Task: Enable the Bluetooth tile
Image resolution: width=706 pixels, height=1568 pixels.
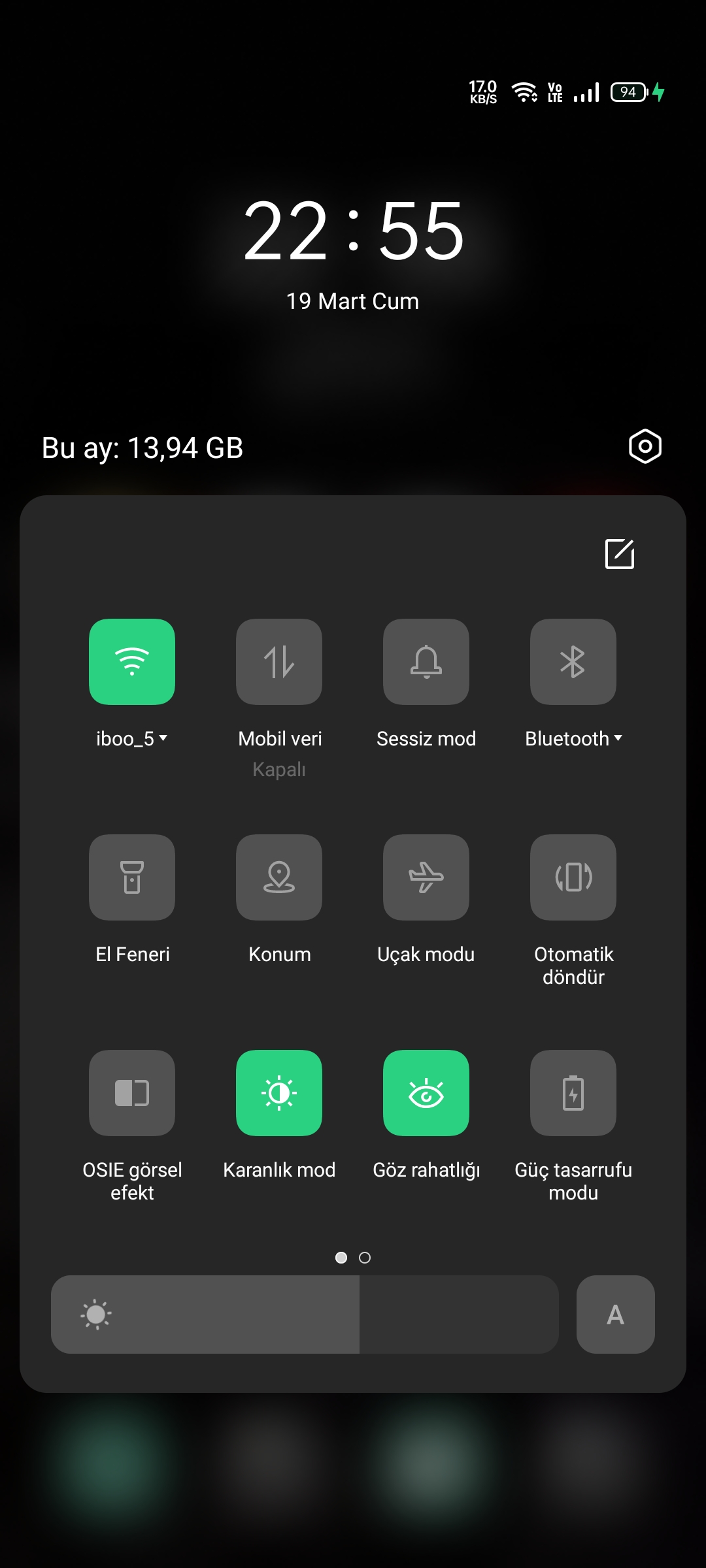Action: coord(573,662)
